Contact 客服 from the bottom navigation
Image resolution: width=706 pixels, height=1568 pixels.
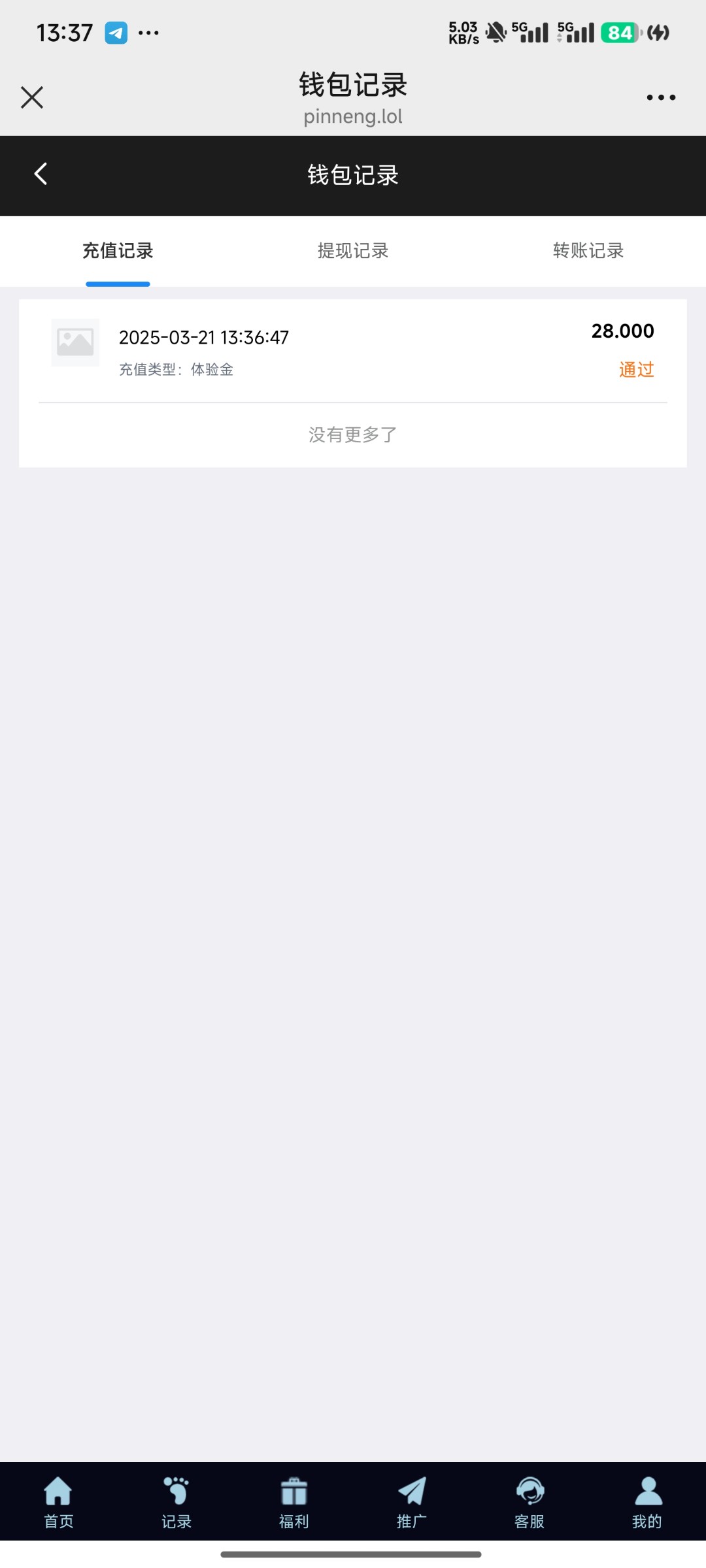[x=529, y=1503]
